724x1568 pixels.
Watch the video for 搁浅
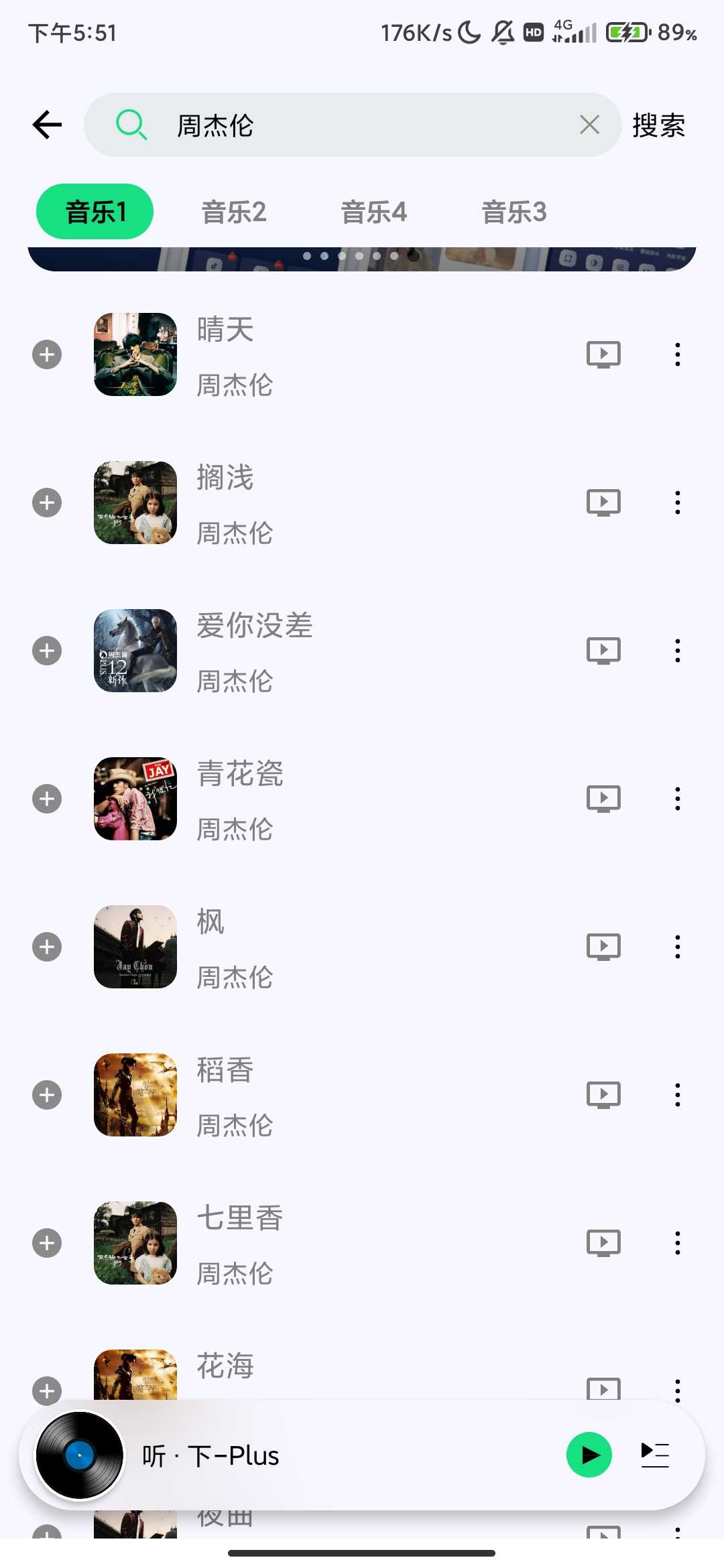click(603, 503)
